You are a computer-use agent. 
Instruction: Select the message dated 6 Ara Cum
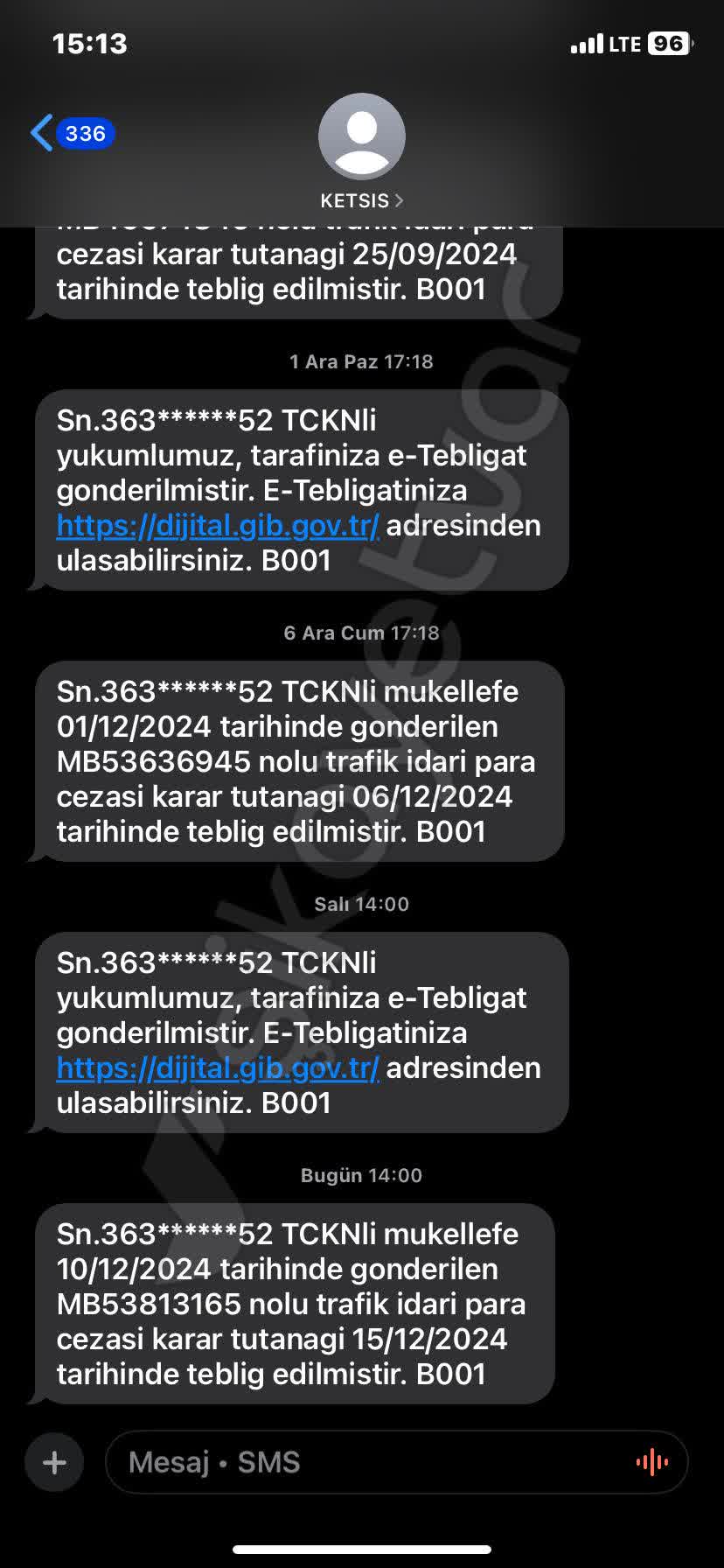click(297, 761)
